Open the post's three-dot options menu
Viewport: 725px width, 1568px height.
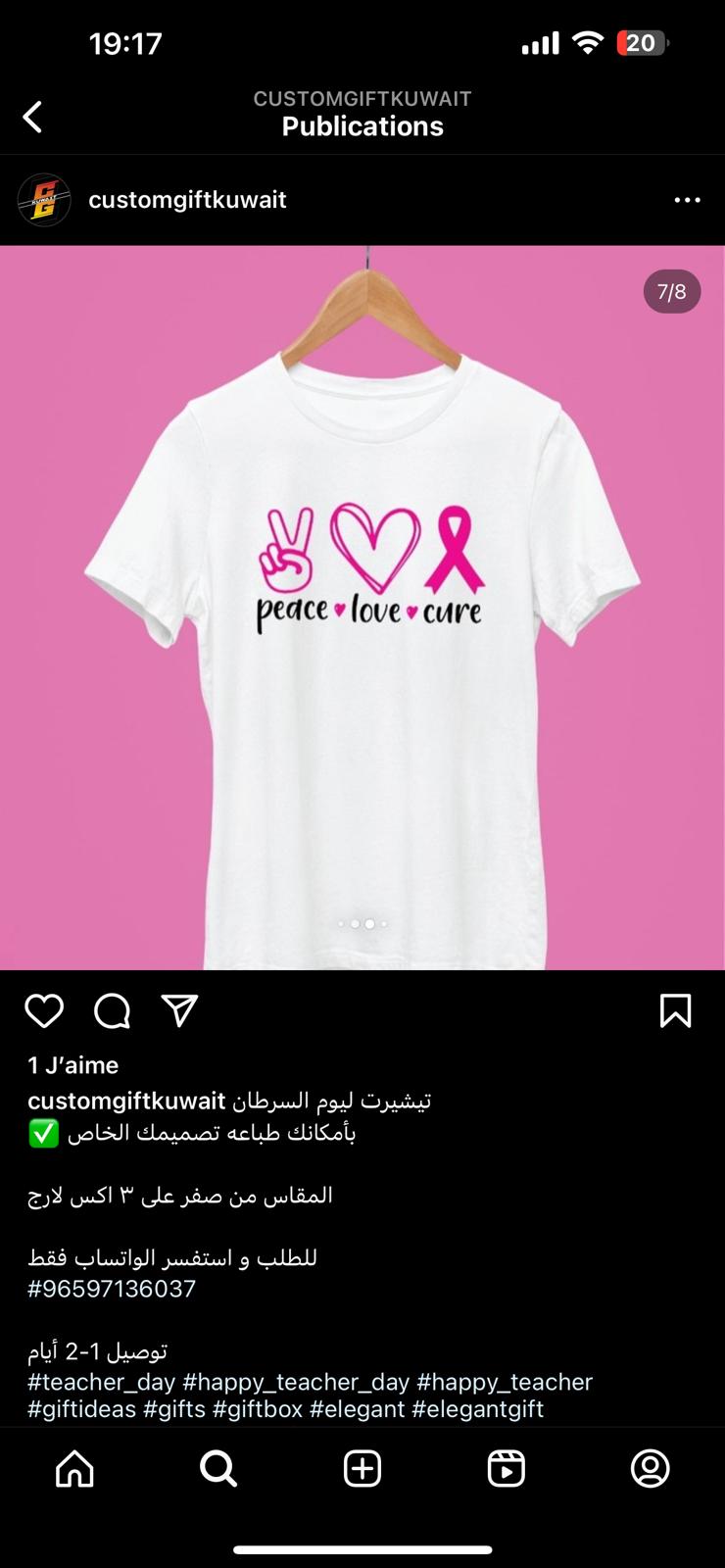pos(687,200)
